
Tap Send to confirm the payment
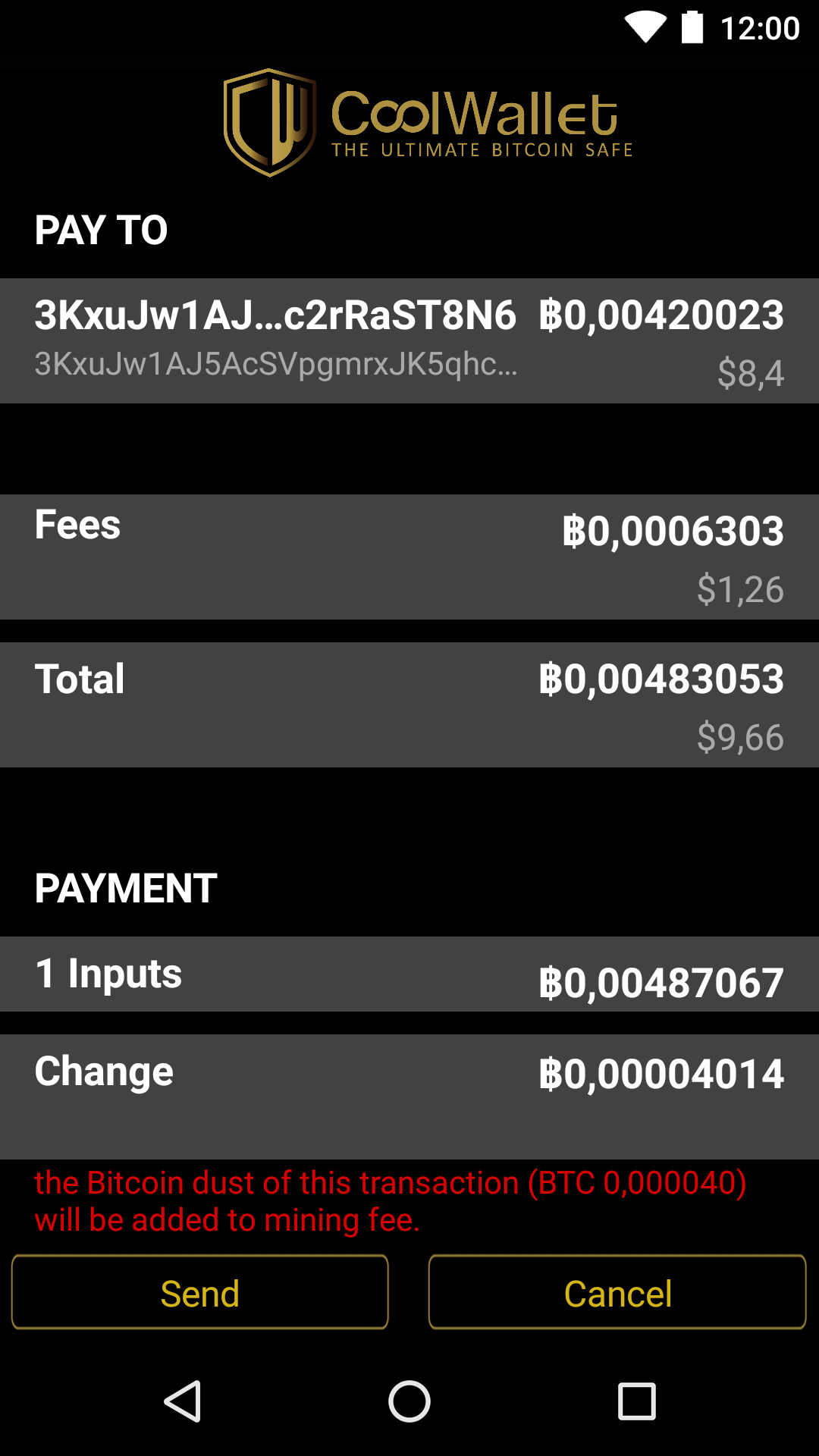[x=200, y=1292]
